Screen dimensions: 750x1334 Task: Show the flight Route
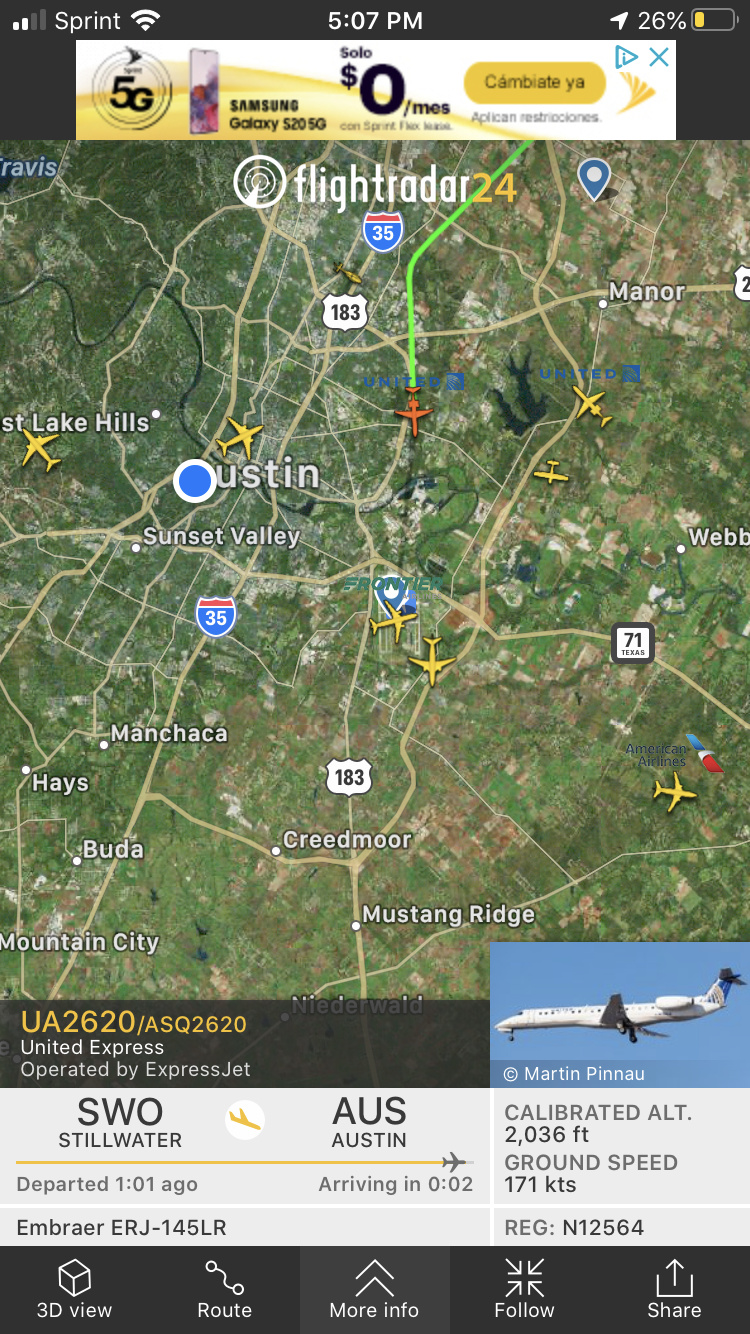(224, 1289)
